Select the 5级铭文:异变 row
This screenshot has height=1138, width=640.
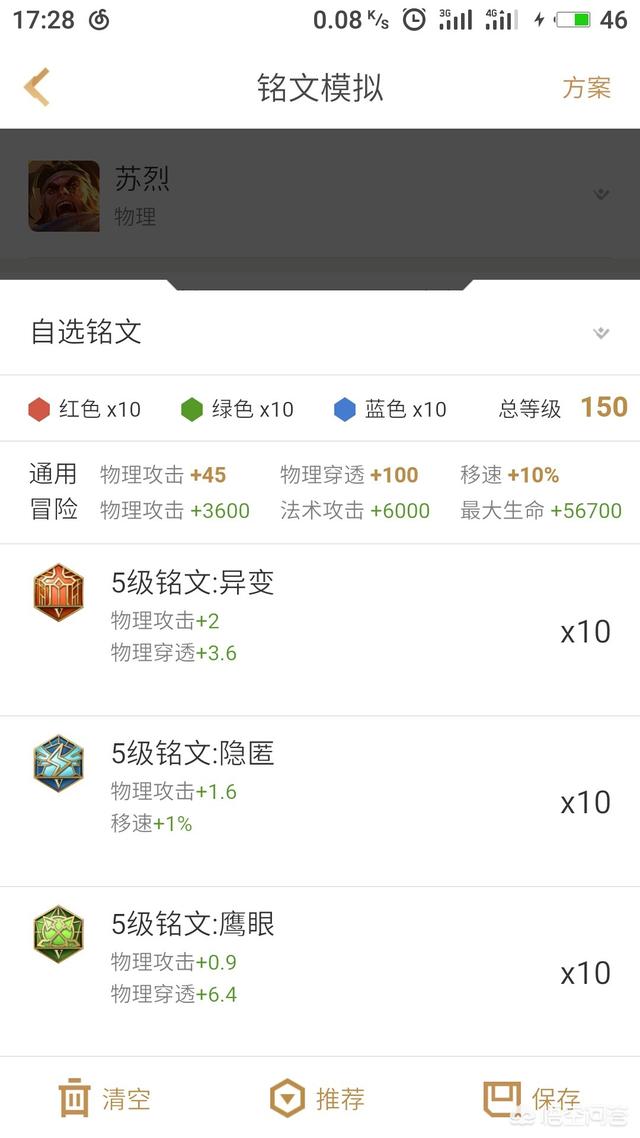(x=320, y=630)
